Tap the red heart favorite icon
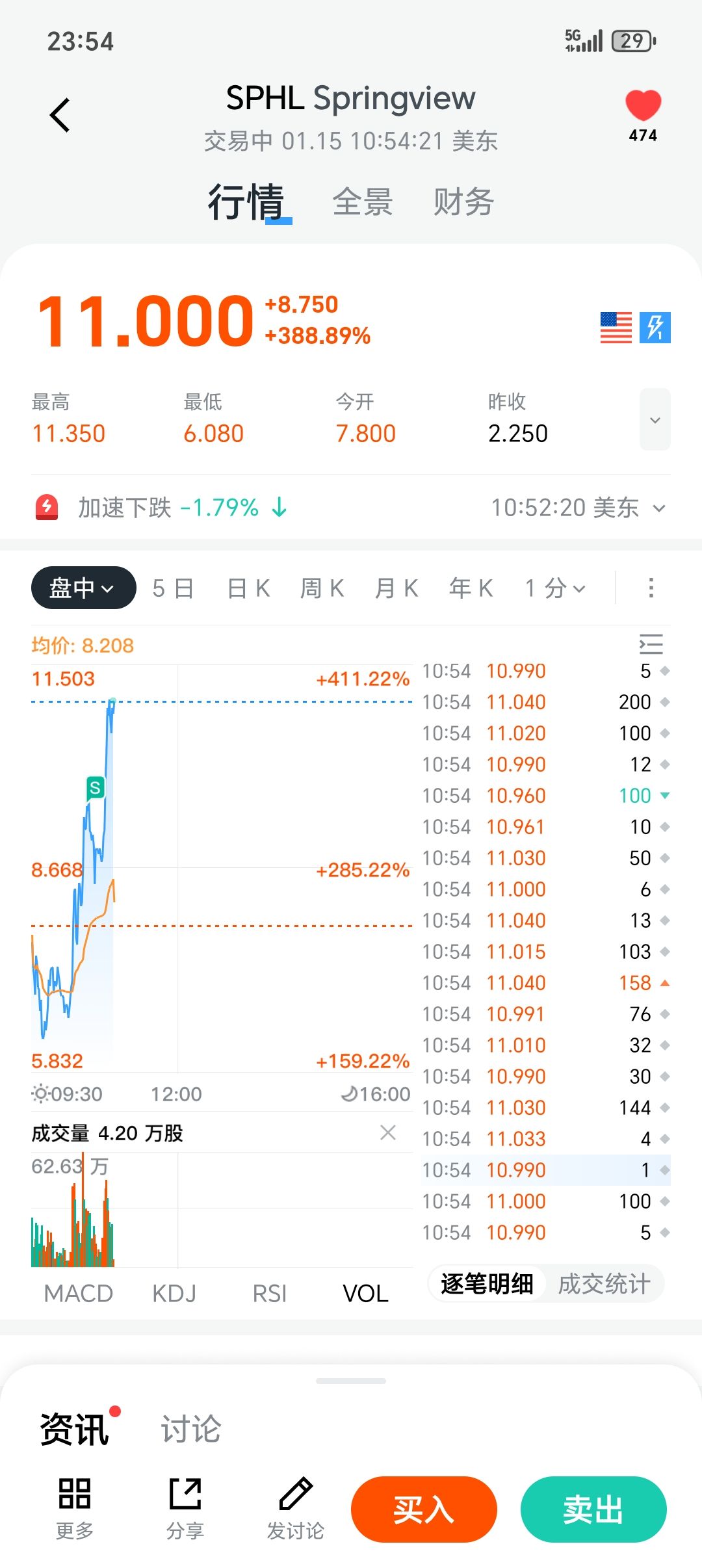The width and height of the screenshot is (702, 1568). click(643, 105)
